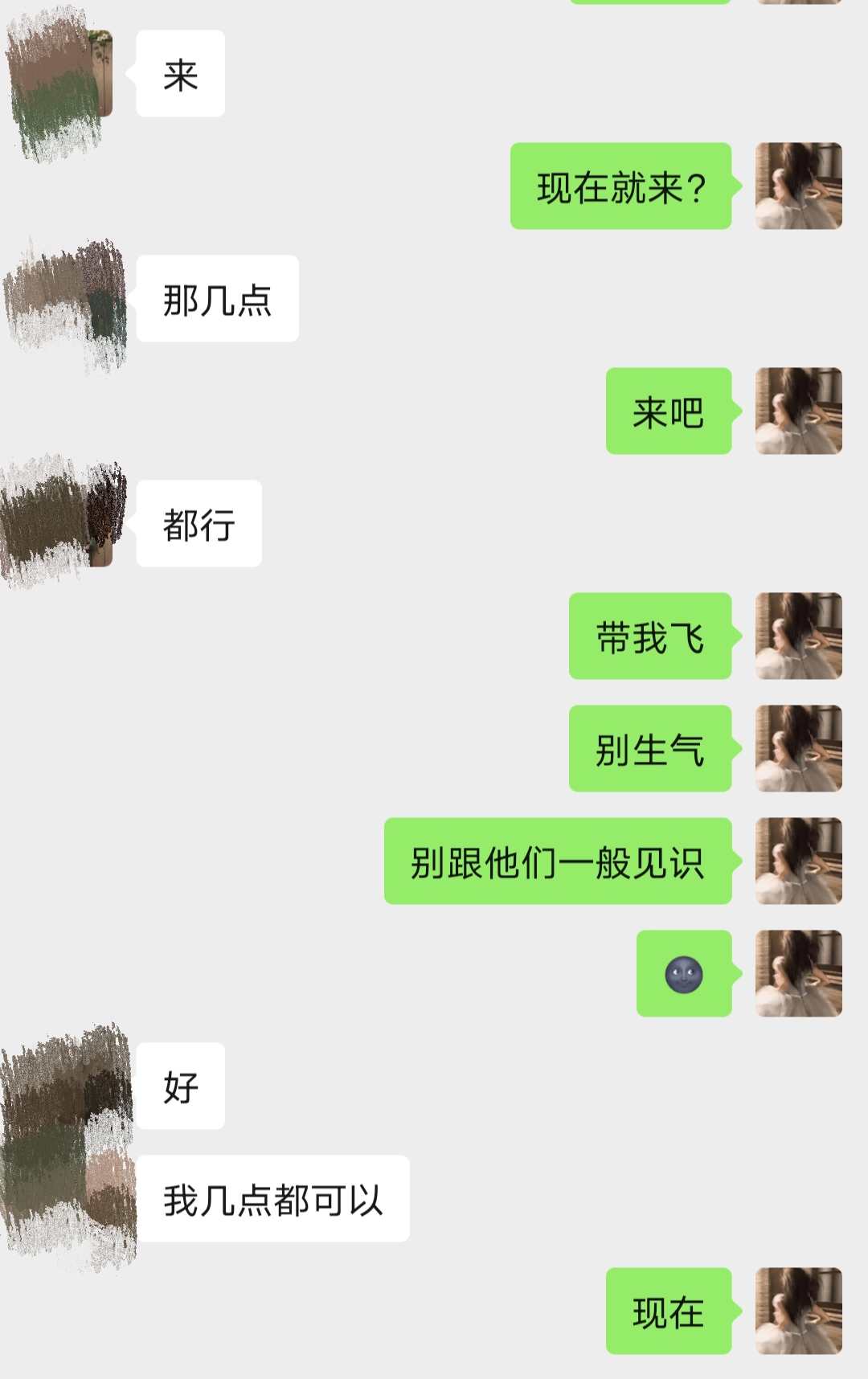The height and width of the screenshot is (1379, 868).
Task: Open contact's avatar beside '那几点' message
Action: (68, 299)
